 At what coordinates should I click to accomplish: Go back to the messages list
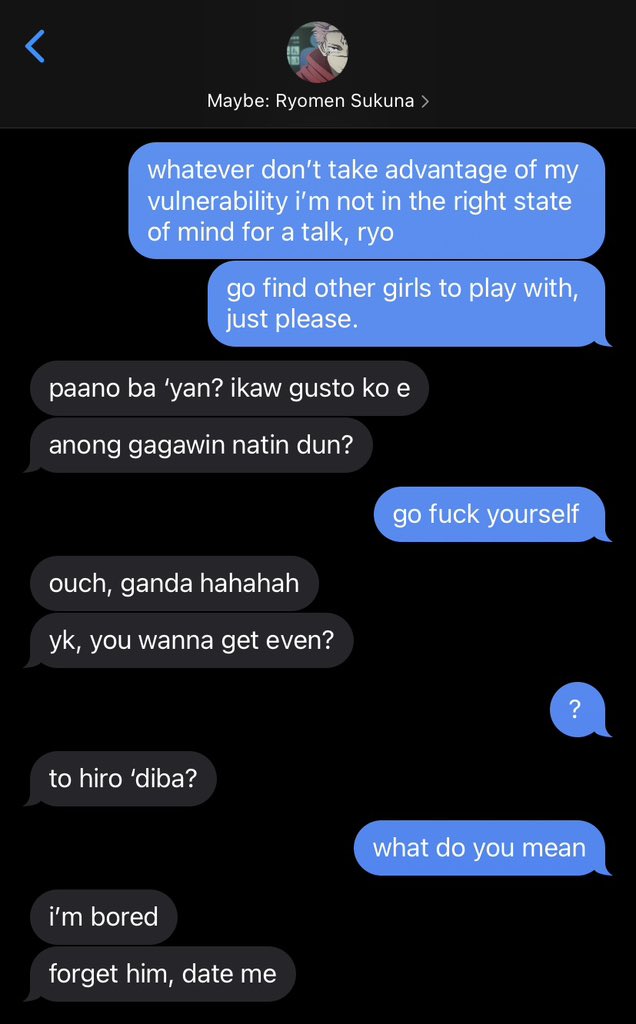(35, 46)
